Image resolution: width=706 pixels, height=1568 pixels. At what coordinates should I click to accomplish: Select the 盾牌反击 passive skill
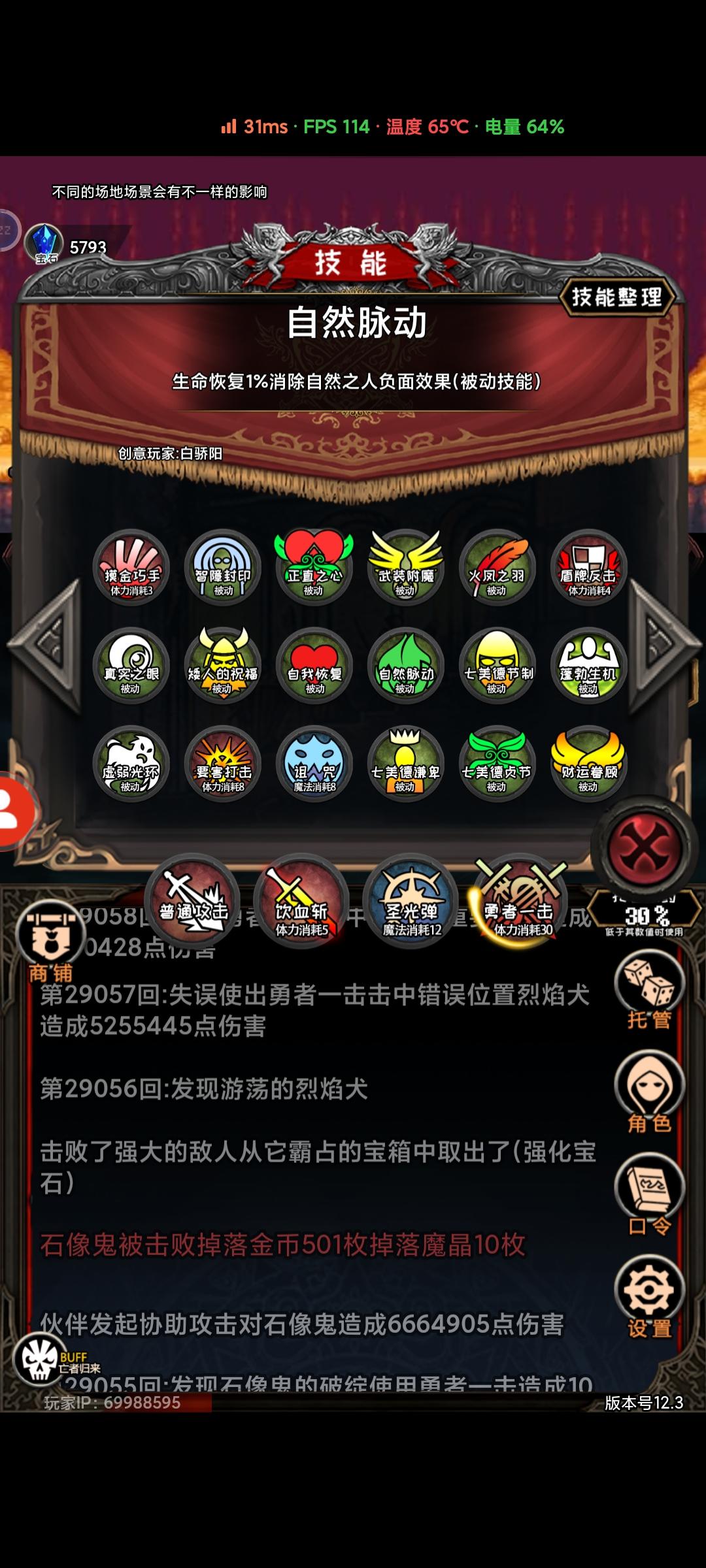pos(587,568)
